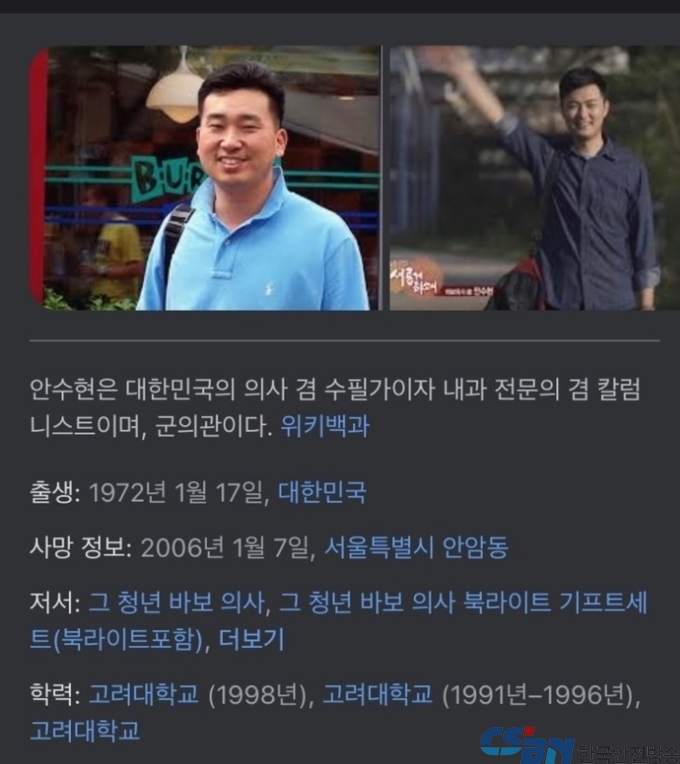Open the book link 그 청년 바보 의사
This screenshot has width=680, height=764.
pos(177,602)
